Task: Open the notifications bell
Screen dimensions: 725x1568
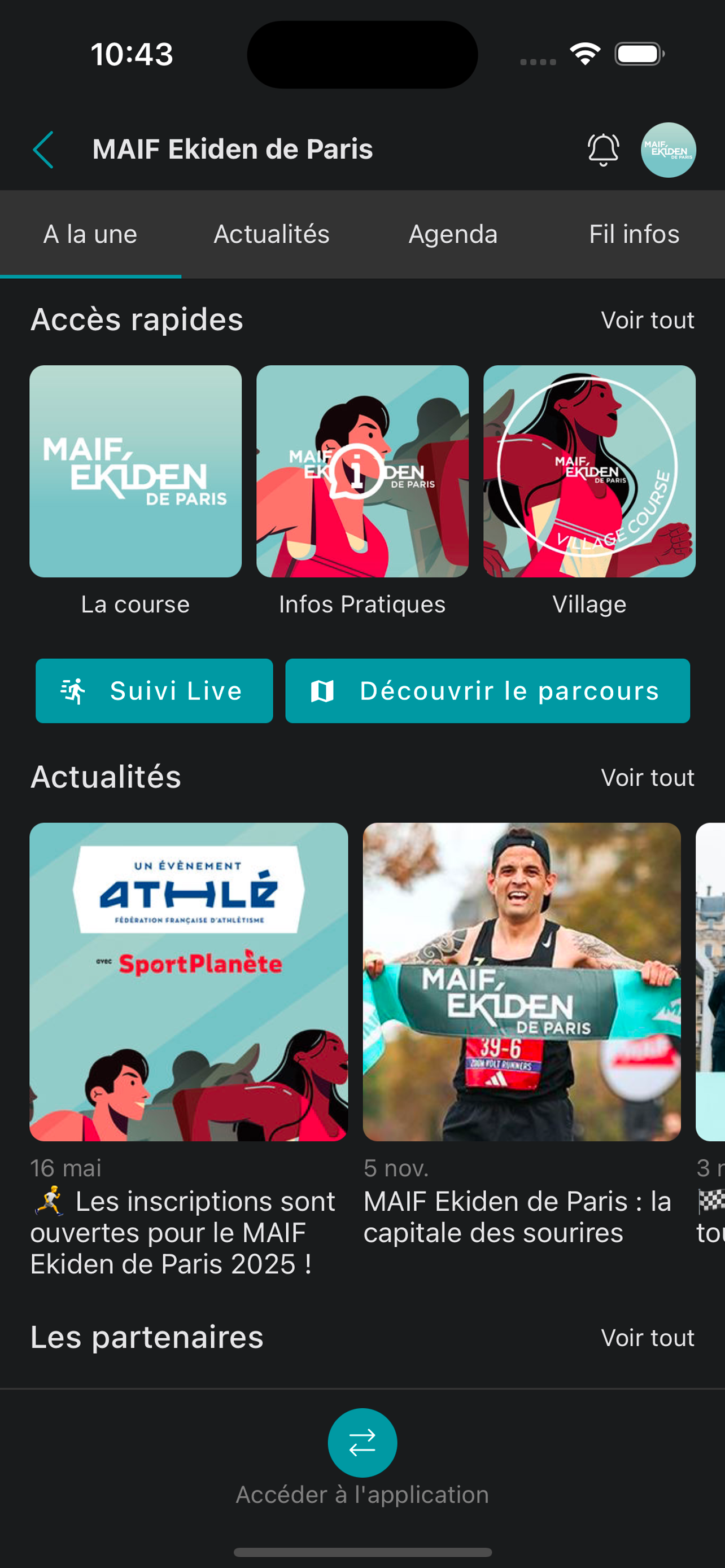Action: (602, 150)
